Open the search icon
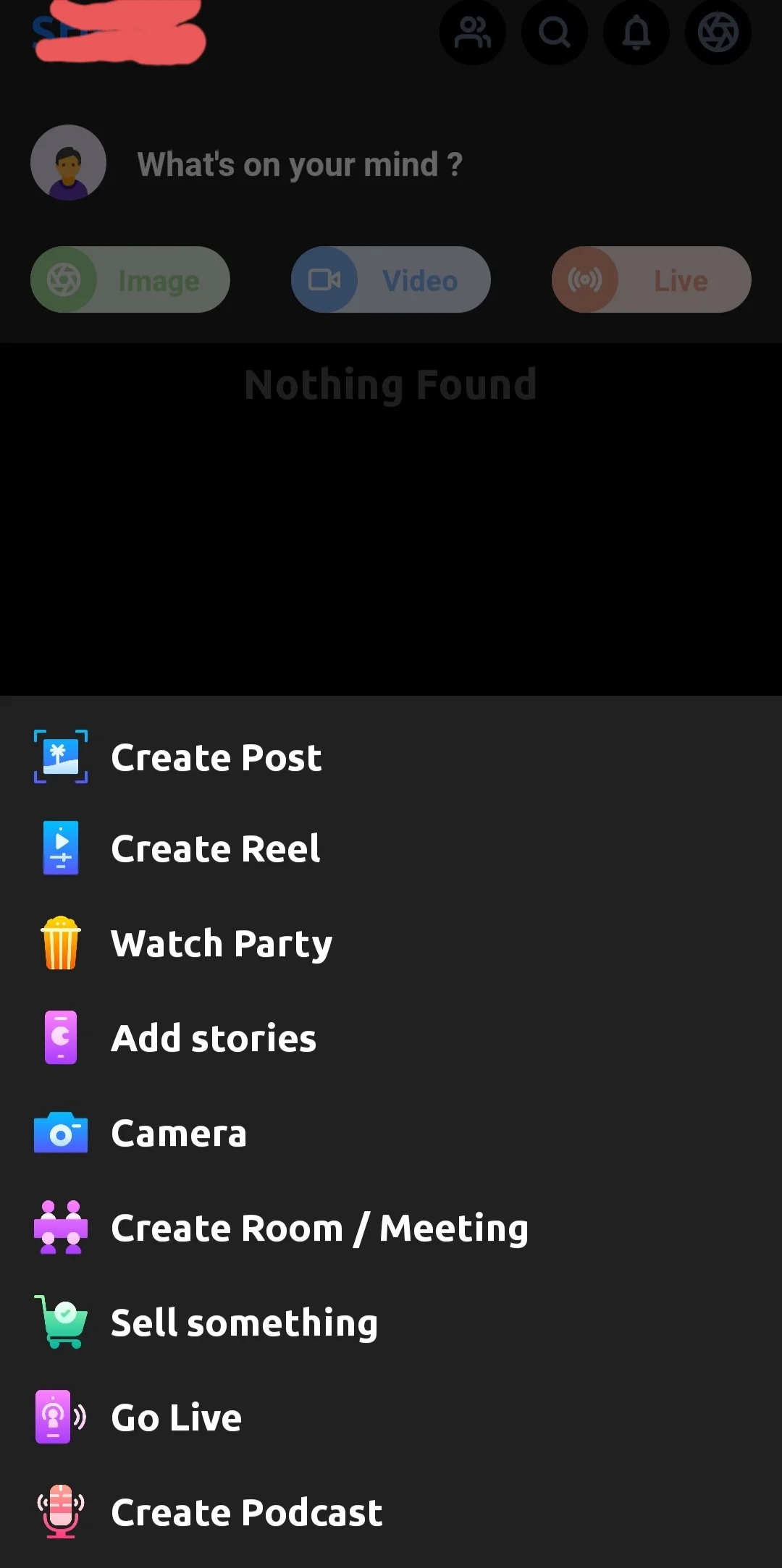The width and height of the screenshot is (782, 1568). [555, 33]
